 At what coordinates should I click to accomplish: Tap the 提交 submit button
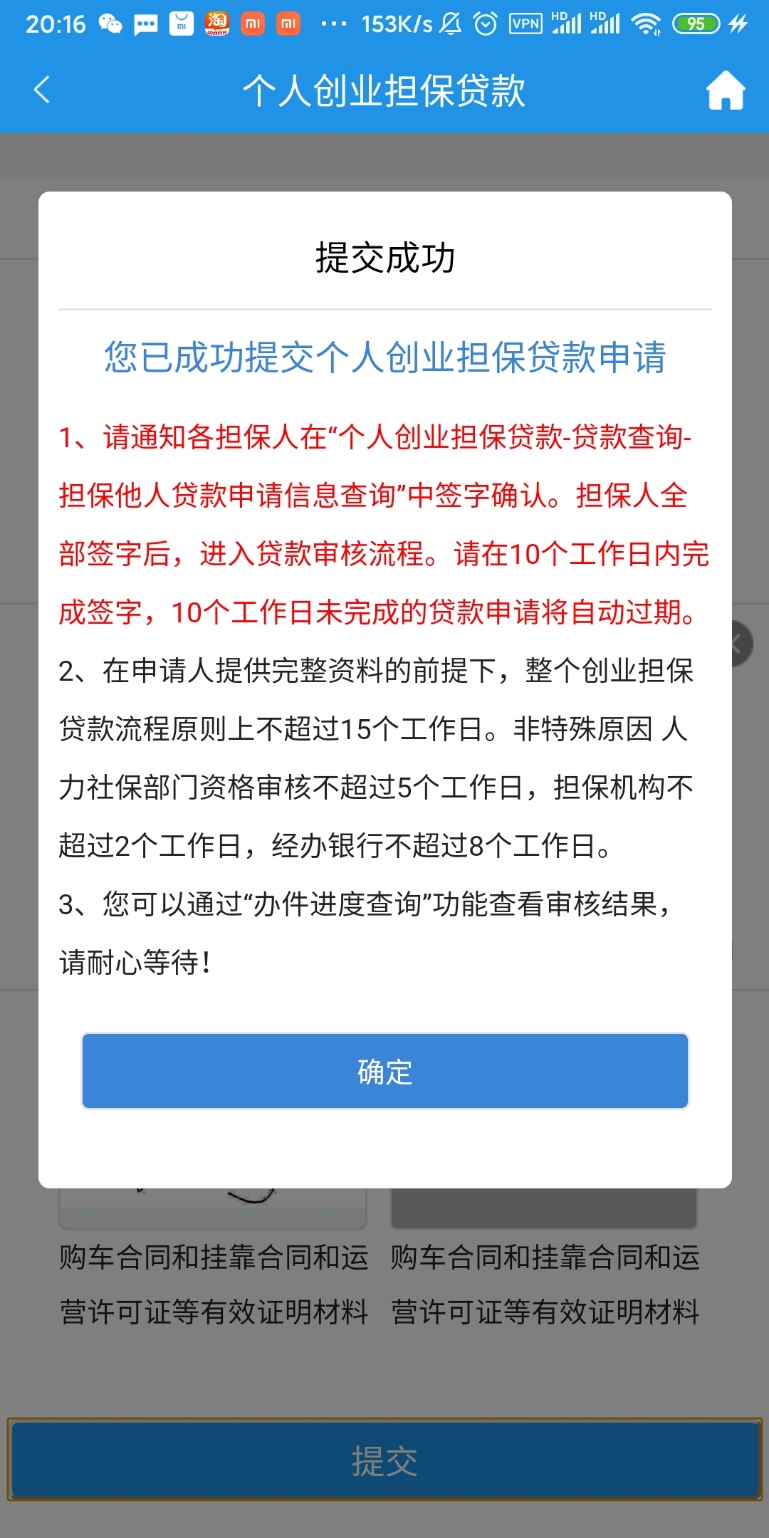pos(385,1461)
